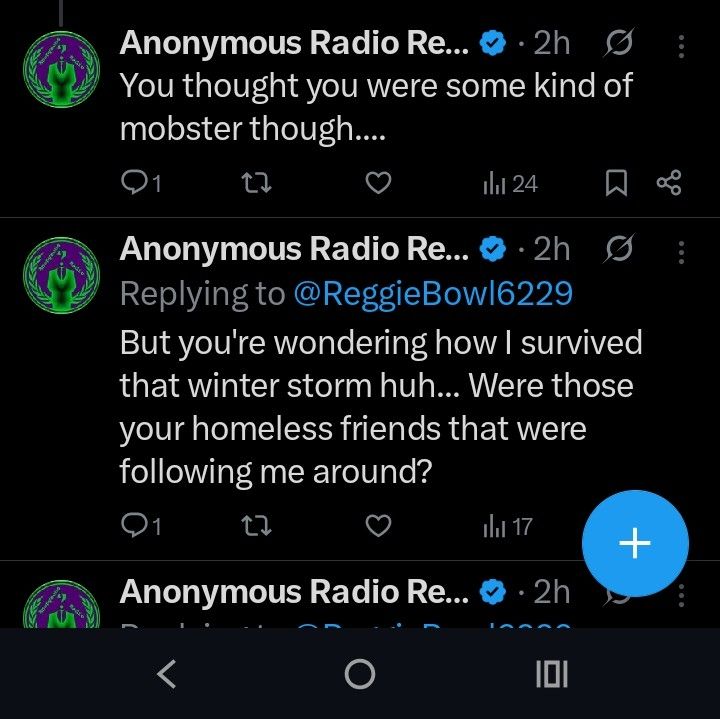View analytics of the mobster tweet
720x719 pixels.
pyautogui.click(x=510, y=183)
